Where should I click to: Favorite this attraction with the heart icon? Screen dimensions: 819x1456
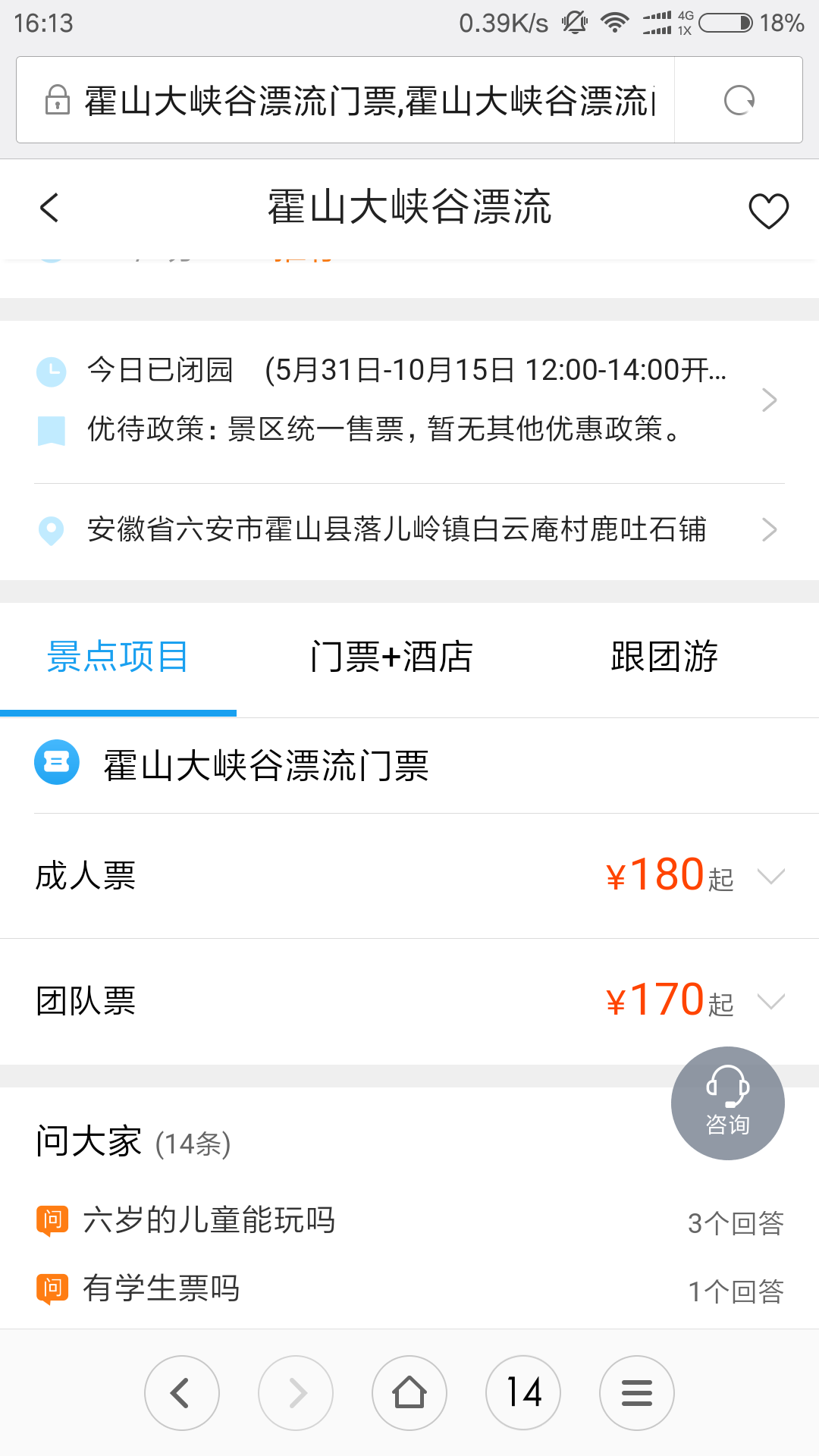[768, 210]
